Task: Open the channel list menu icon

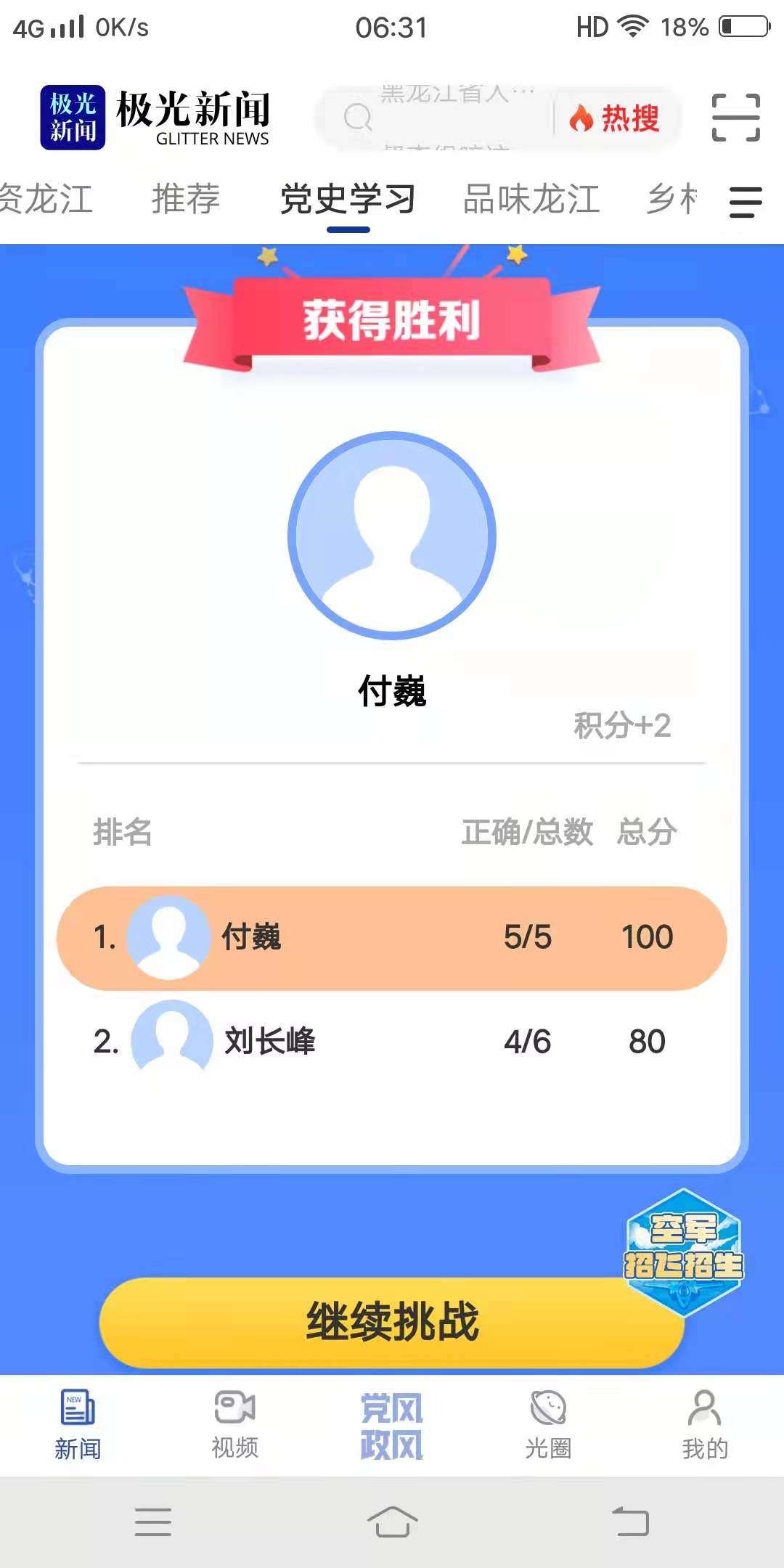Action: click(746, 202)
